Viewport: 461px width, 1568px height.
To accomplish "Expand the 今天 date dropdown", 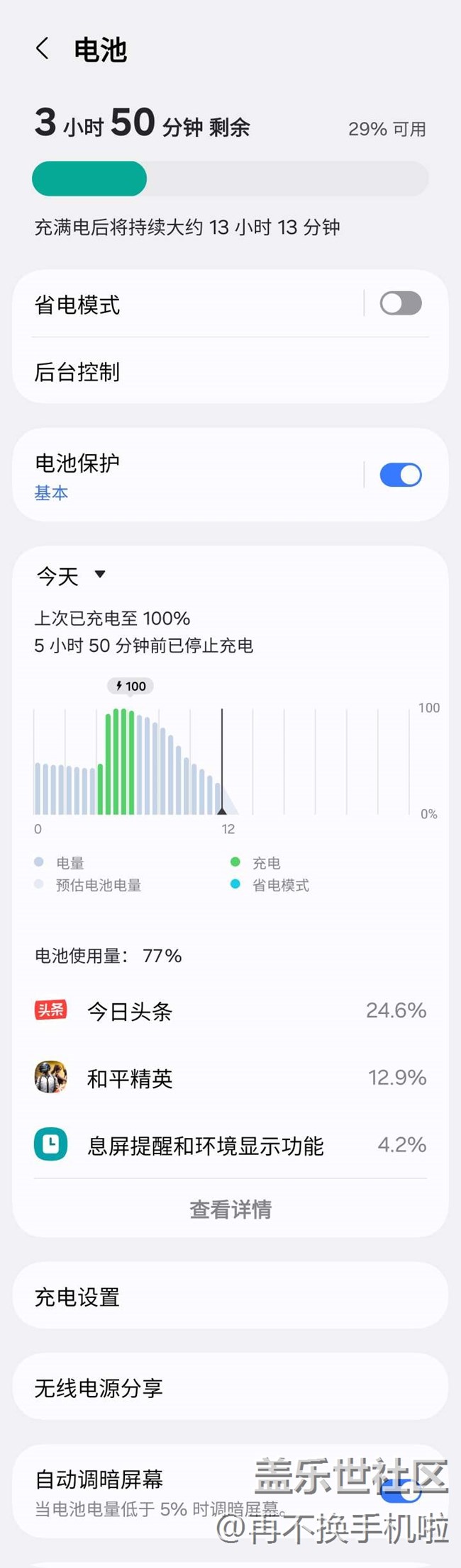I will point(71,575).
